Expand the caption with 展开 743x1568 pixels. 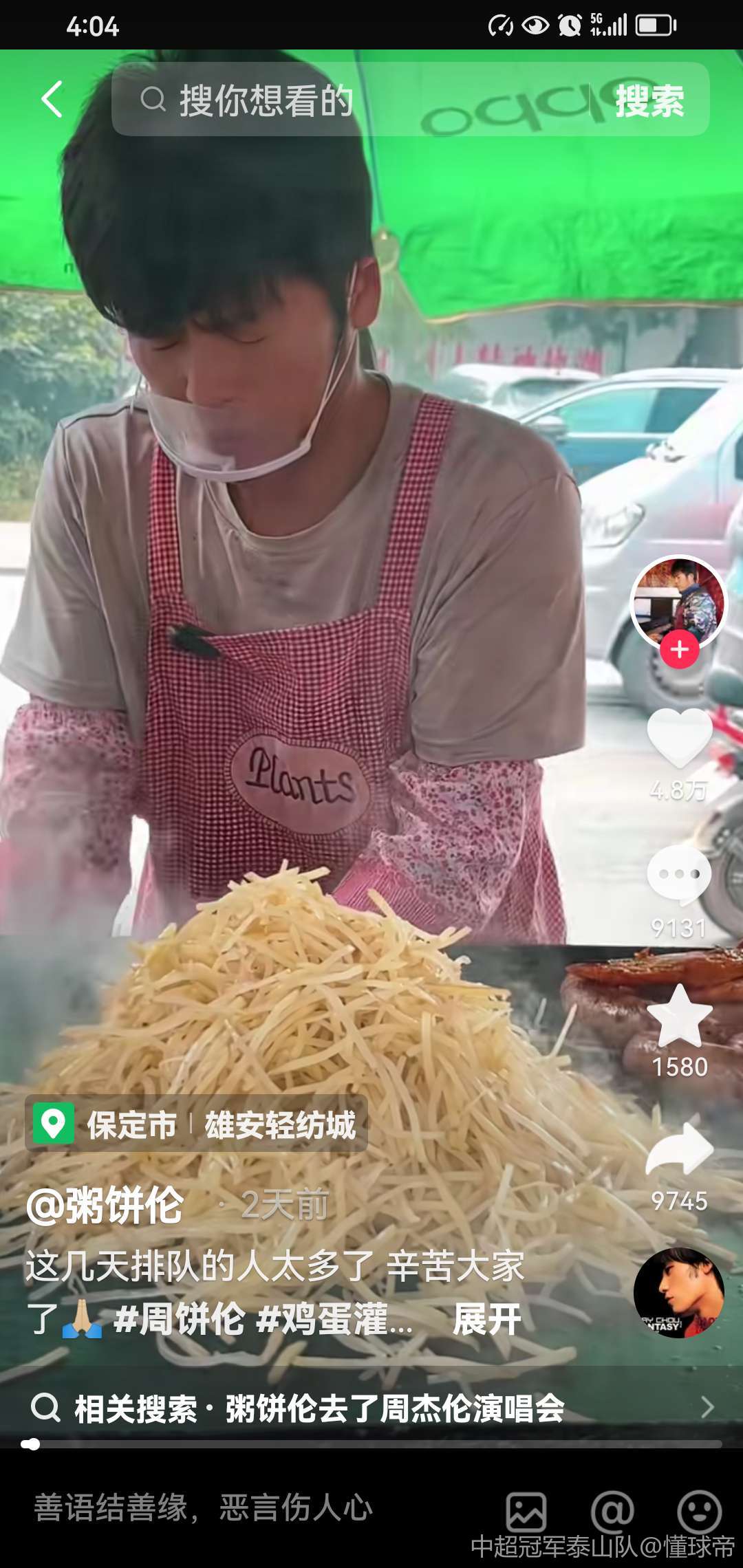(x=487, y=1319)
